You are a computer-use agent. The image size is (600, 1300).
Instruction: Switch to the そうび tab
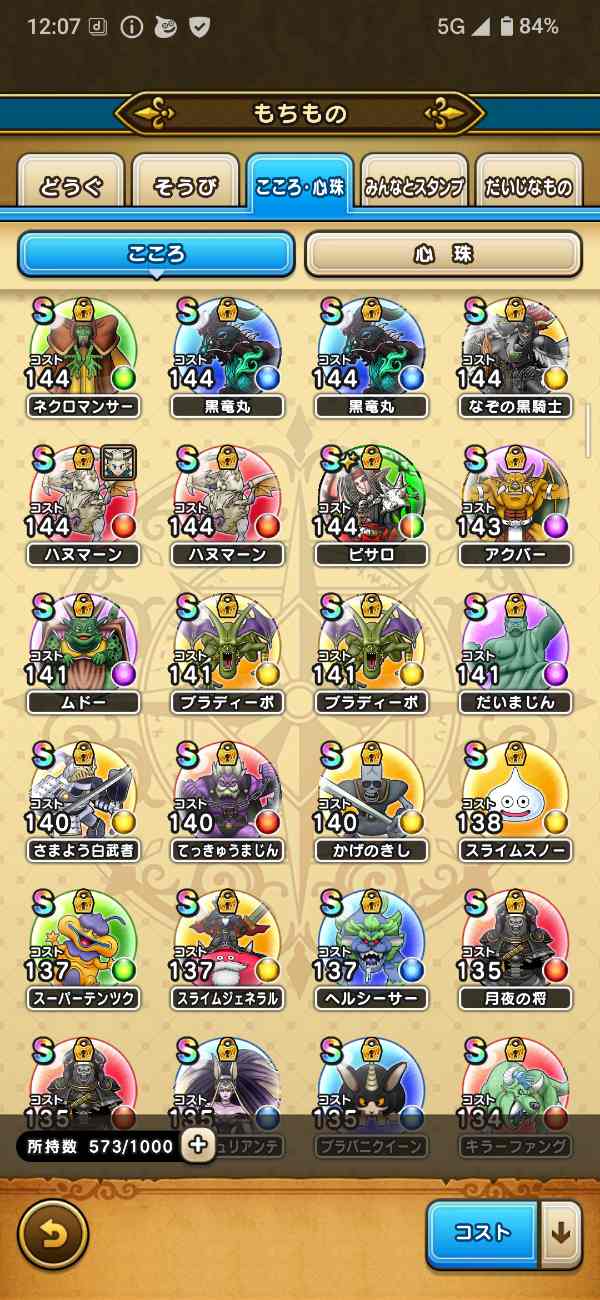(185, 185)
